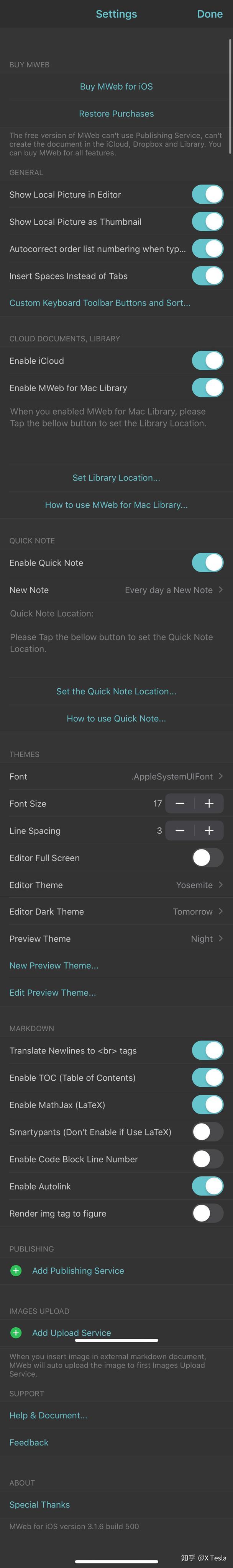Turn on Enable Code Block Line Number
Screen dimensions: 233x1568
point(207,1160)
